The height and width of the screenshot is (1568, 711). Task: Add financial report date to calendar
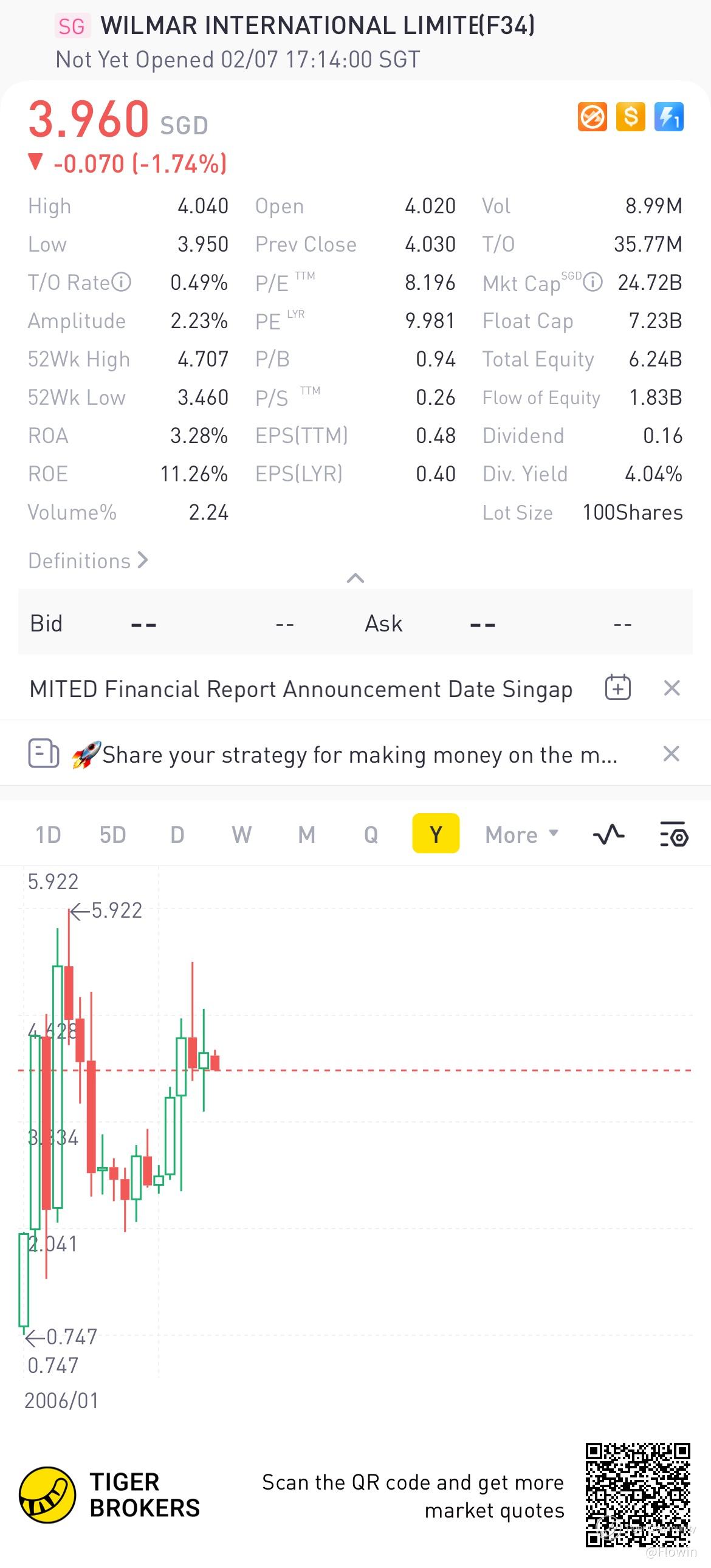tap(618, 689)
